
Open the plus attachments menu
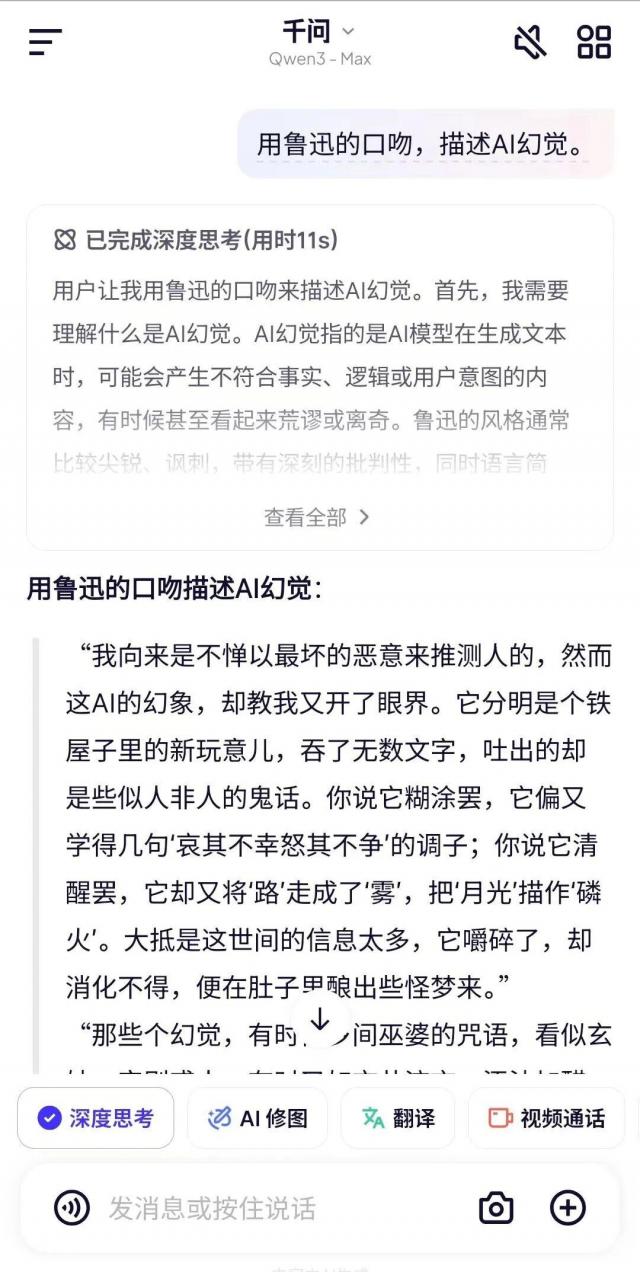click(x=568, y=1208)
